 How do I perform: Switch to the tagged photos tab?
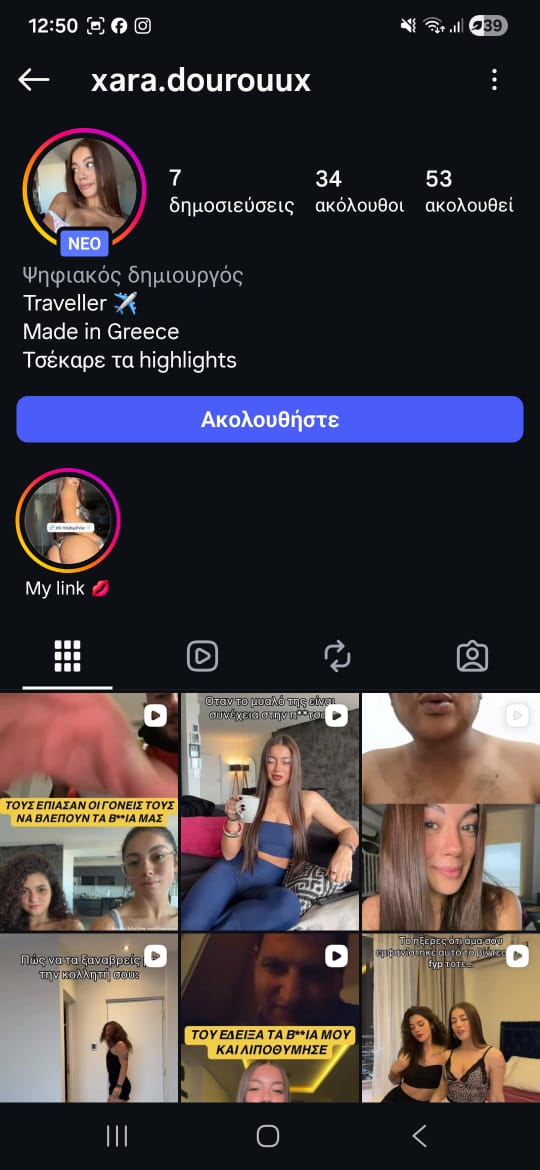(x=472, y=657)
